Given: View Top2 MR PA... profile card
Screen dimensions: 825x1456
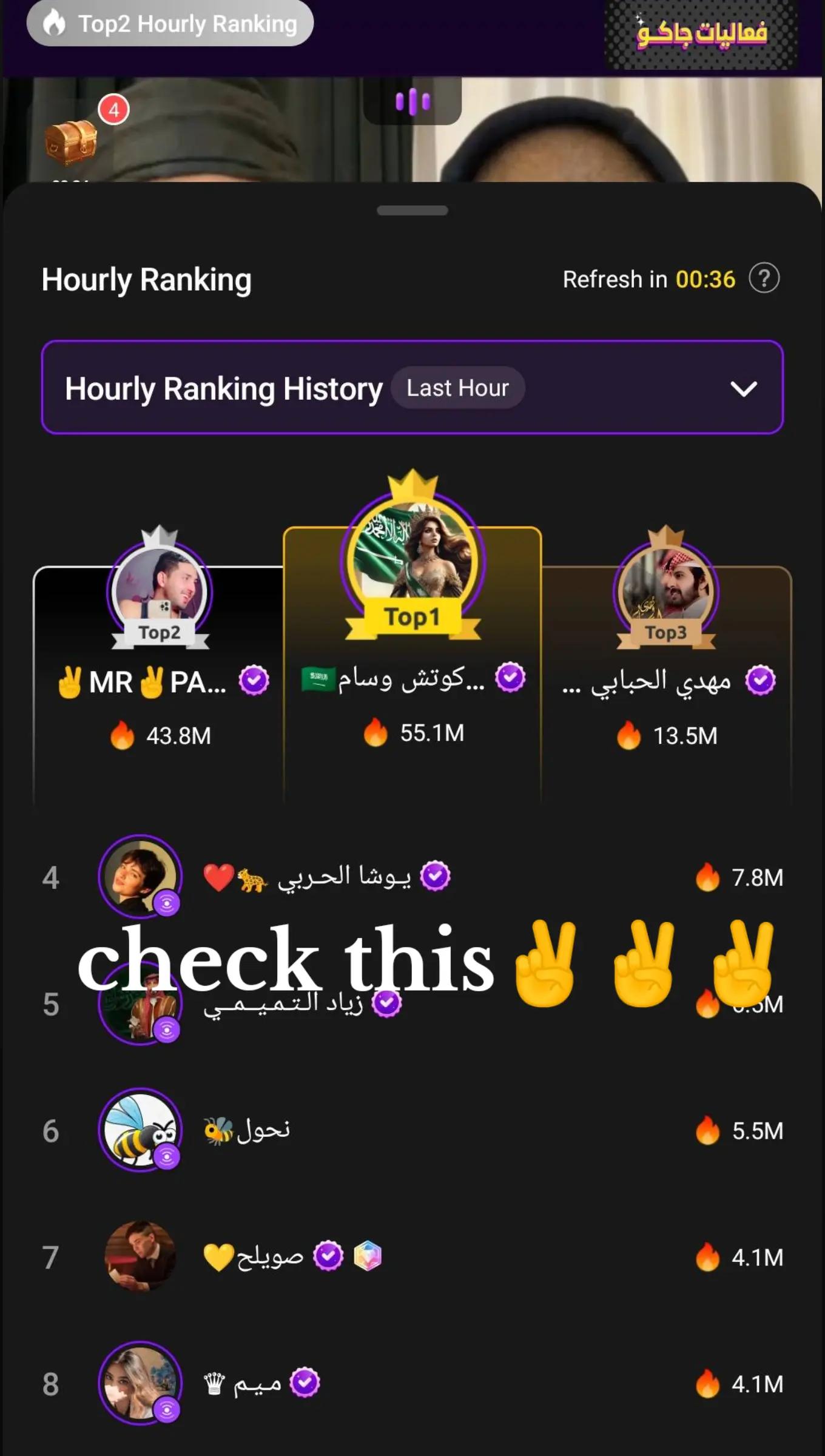Looking at the screenshot, I should (x=159, y=667).
